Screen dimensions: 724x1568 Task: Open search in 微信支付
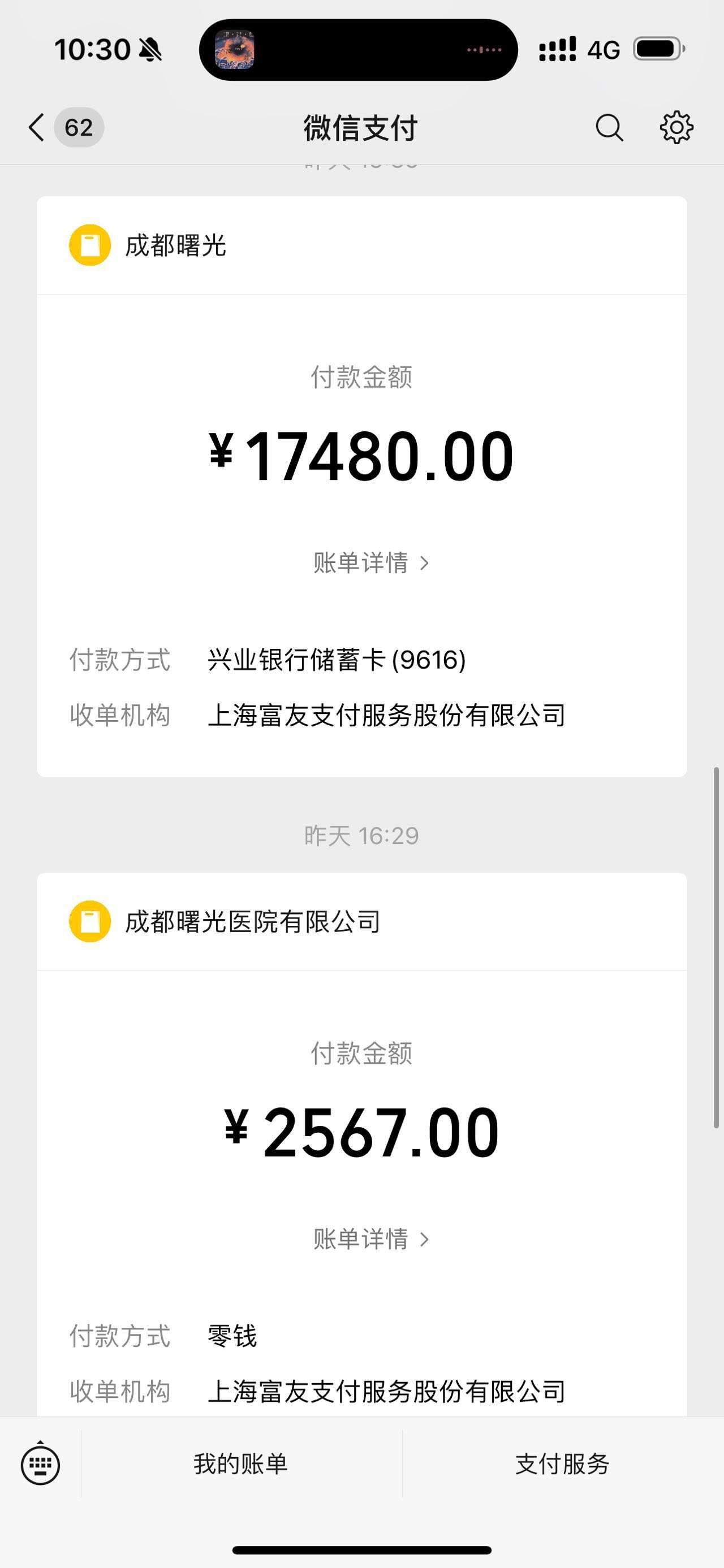click(609, 128)
